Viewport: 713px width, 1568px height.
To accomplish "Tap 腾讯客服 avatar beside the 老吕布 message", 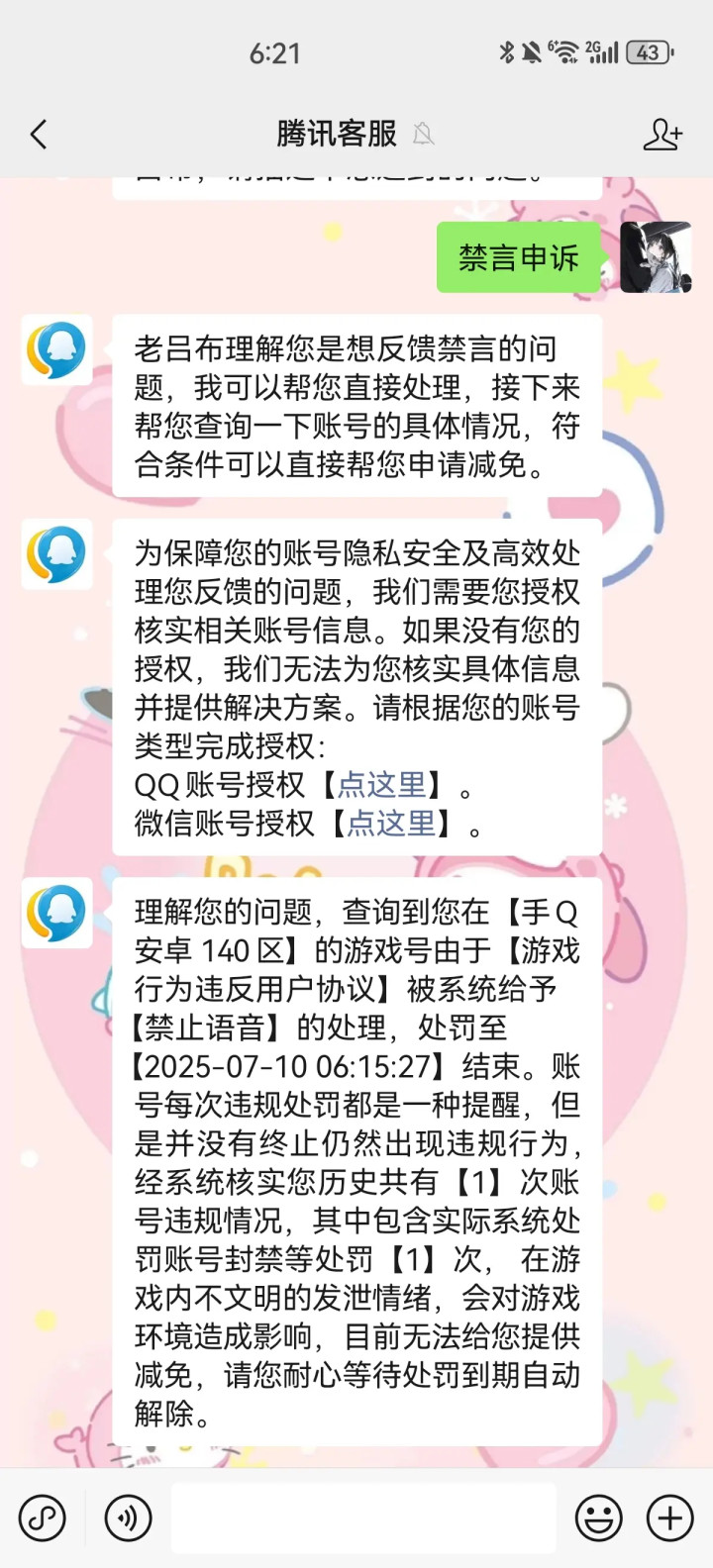I will (x=56, y=350).
